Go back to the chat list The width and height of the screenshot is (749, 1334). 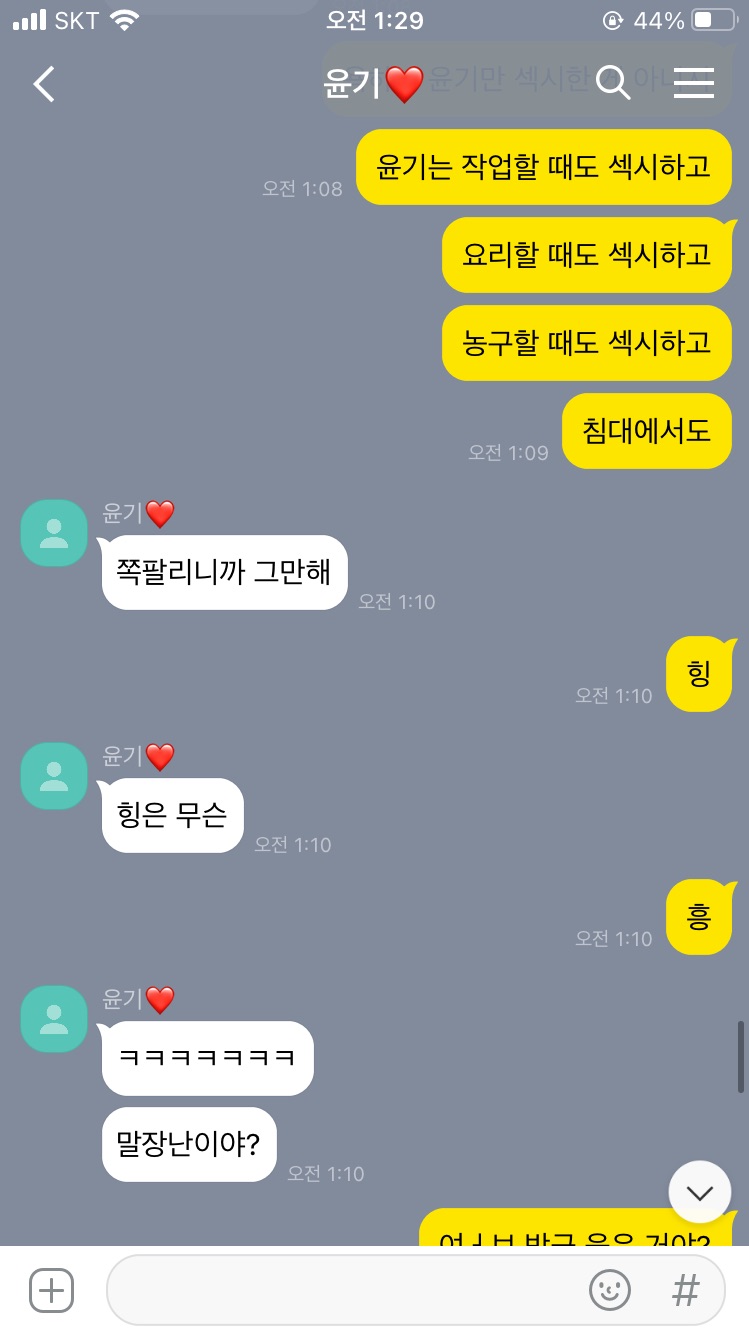click(x=44, y=84)
